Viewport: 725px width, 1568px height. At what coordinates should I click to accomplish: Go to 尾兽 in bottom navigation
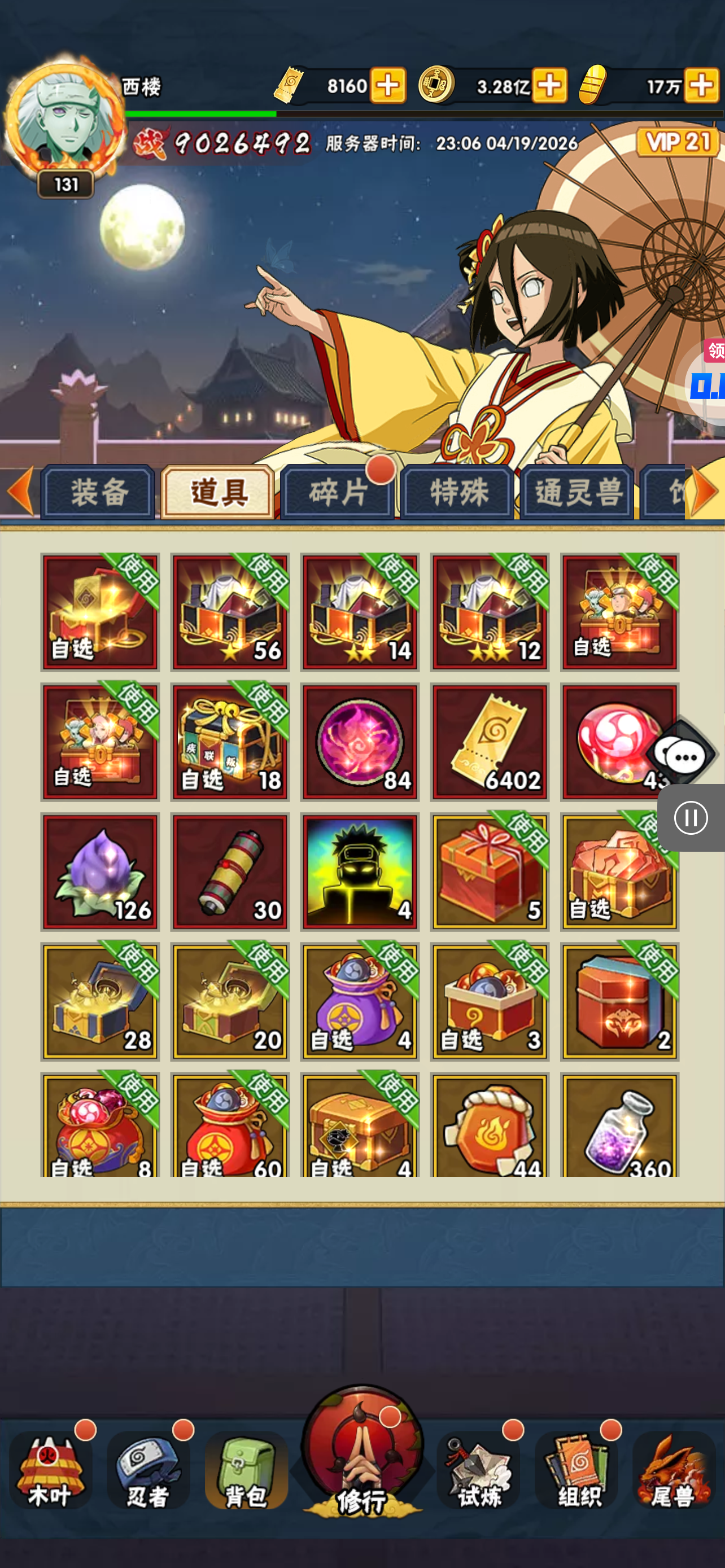674,1470
